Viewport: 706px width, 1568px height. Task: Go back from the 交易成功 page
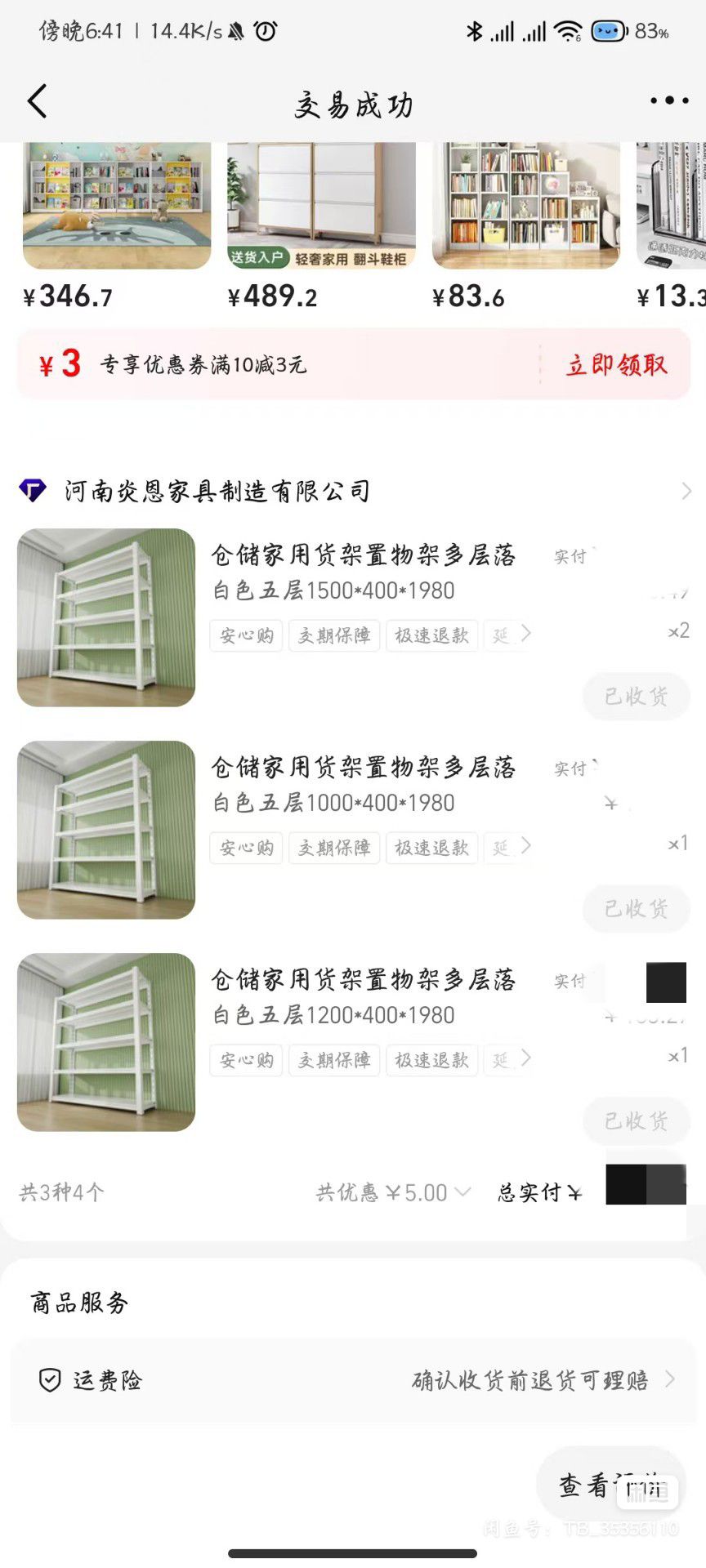coord(38,101)
